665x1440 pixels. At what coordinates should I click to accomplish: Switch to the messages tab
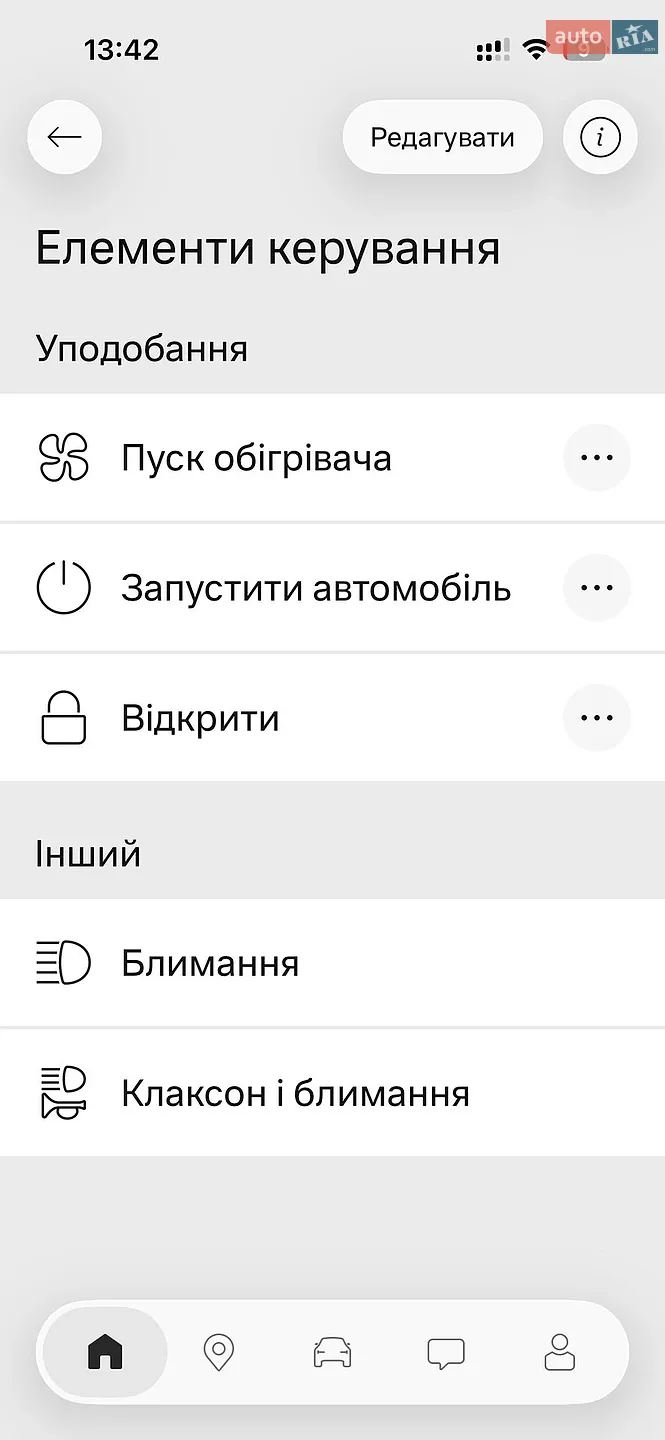pos(446,1353)
